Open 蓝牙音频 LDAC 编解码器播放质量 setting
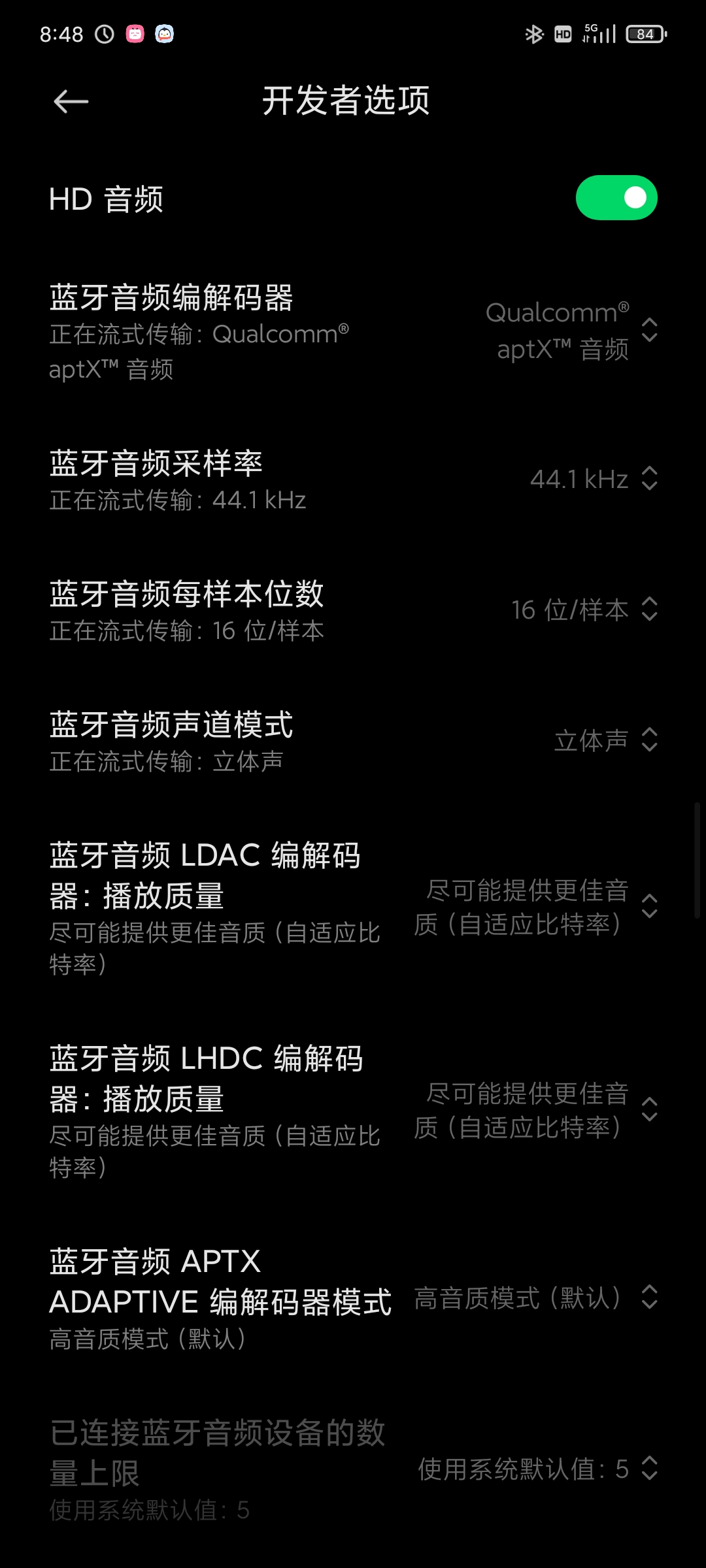This screenshot has height=1568, width=706. 353,907
